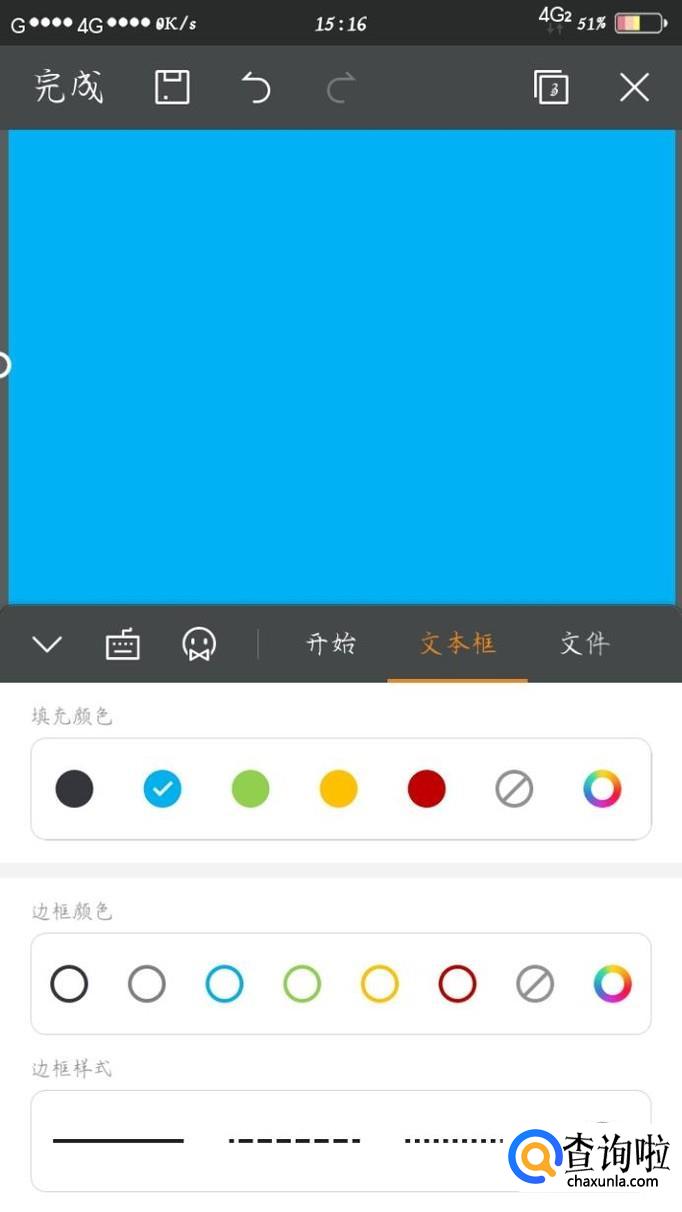Undo the last action
The width and height of the screenshot is (682, 1212).
(256, 88)
